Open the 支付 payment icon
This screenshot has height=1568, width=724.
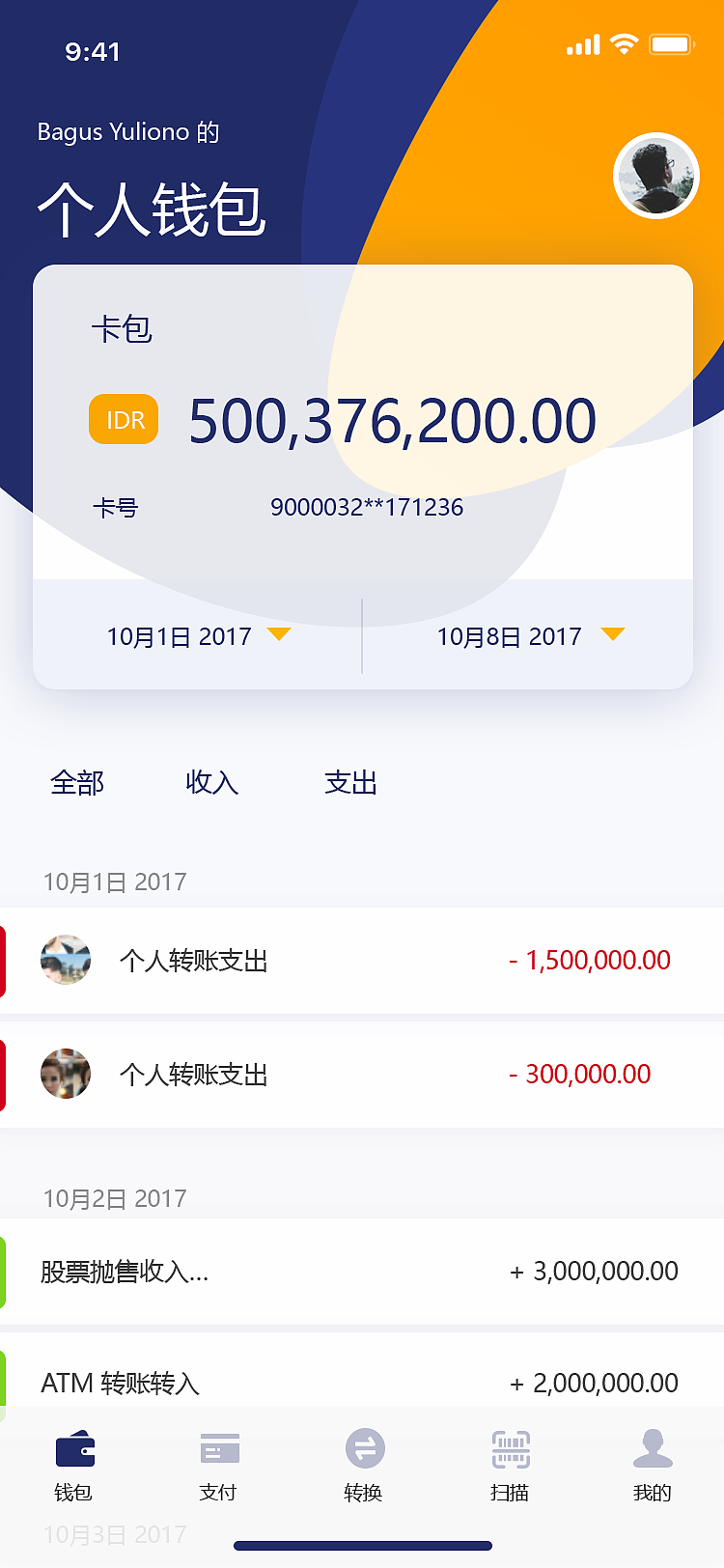coord(219,1448)
